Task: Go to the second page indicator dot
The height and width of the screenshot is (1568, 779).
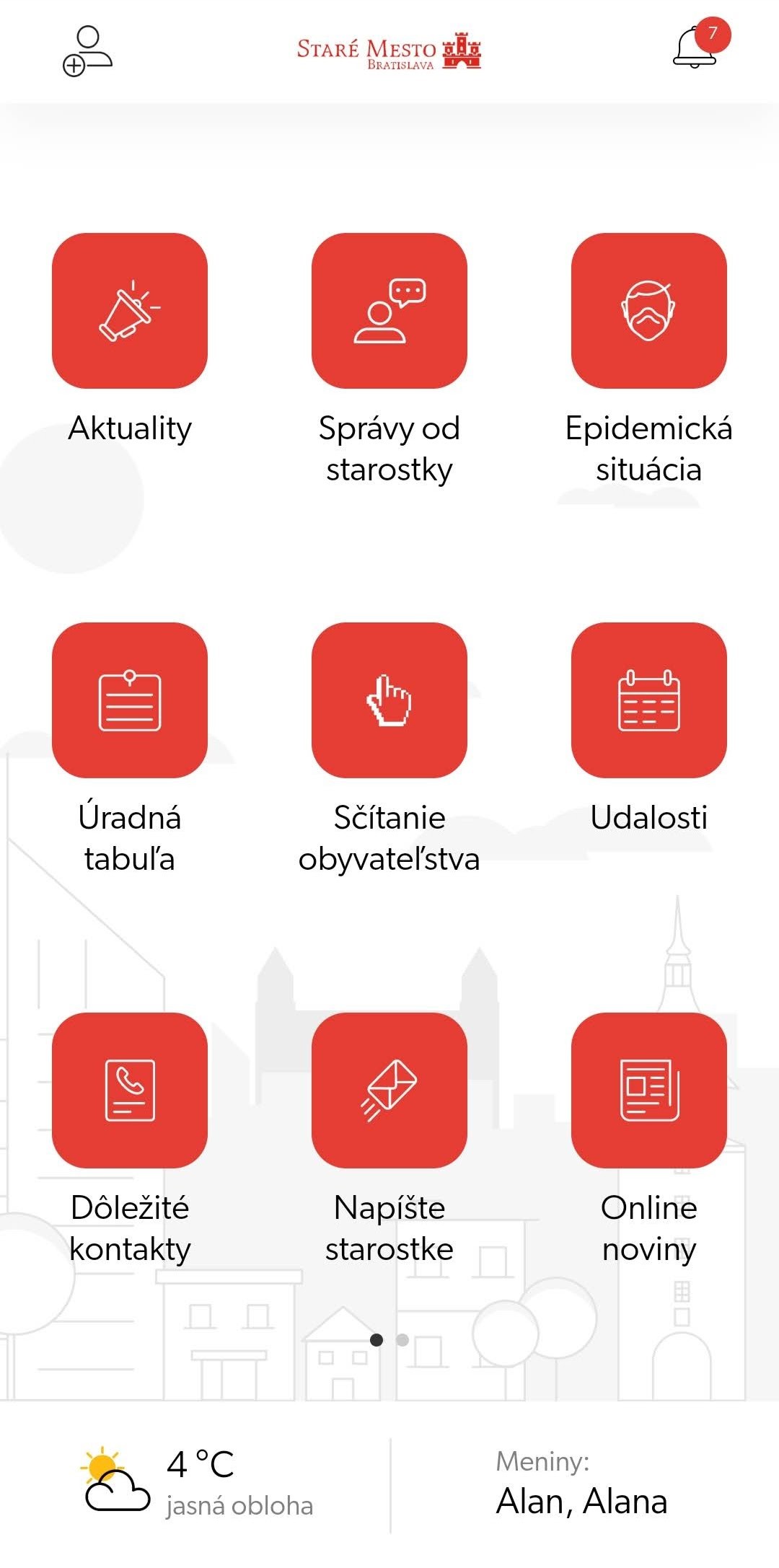Action: coord(402,1339)
